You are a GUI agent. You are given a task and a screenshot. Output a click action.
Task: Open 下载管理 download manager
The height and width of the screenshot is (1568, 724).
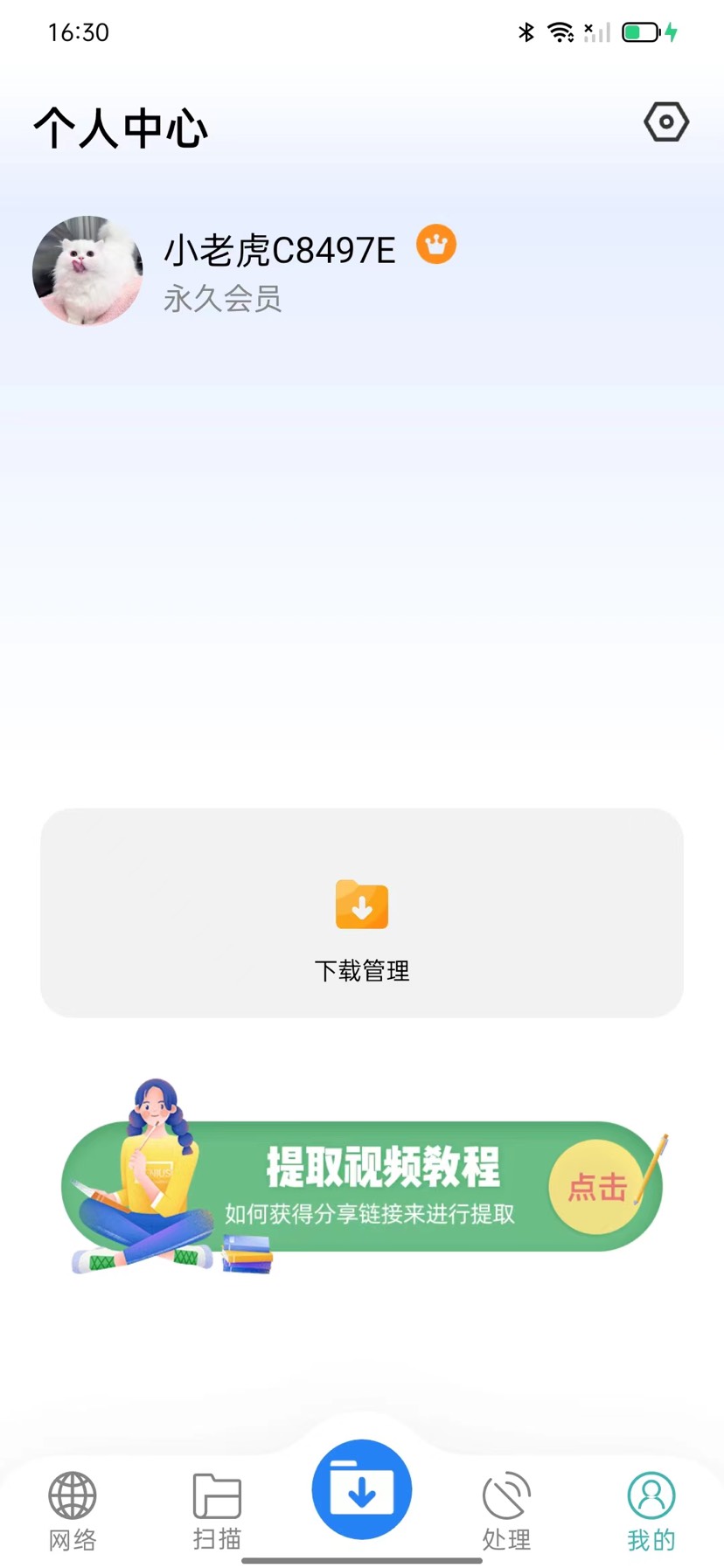[362, 913]
